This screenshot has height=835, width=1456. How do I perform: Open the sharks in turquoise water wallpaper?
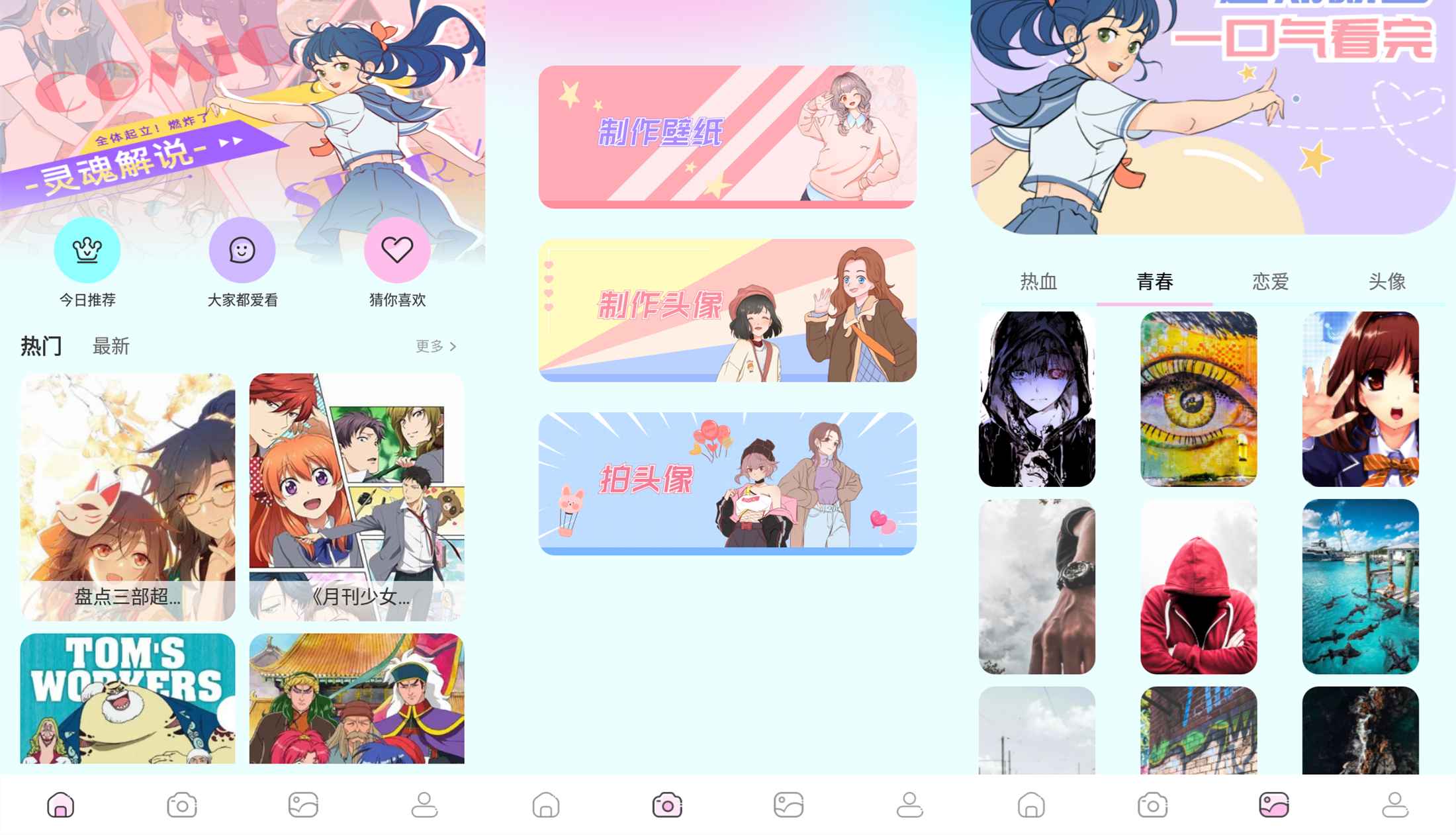pos(1360,586)
